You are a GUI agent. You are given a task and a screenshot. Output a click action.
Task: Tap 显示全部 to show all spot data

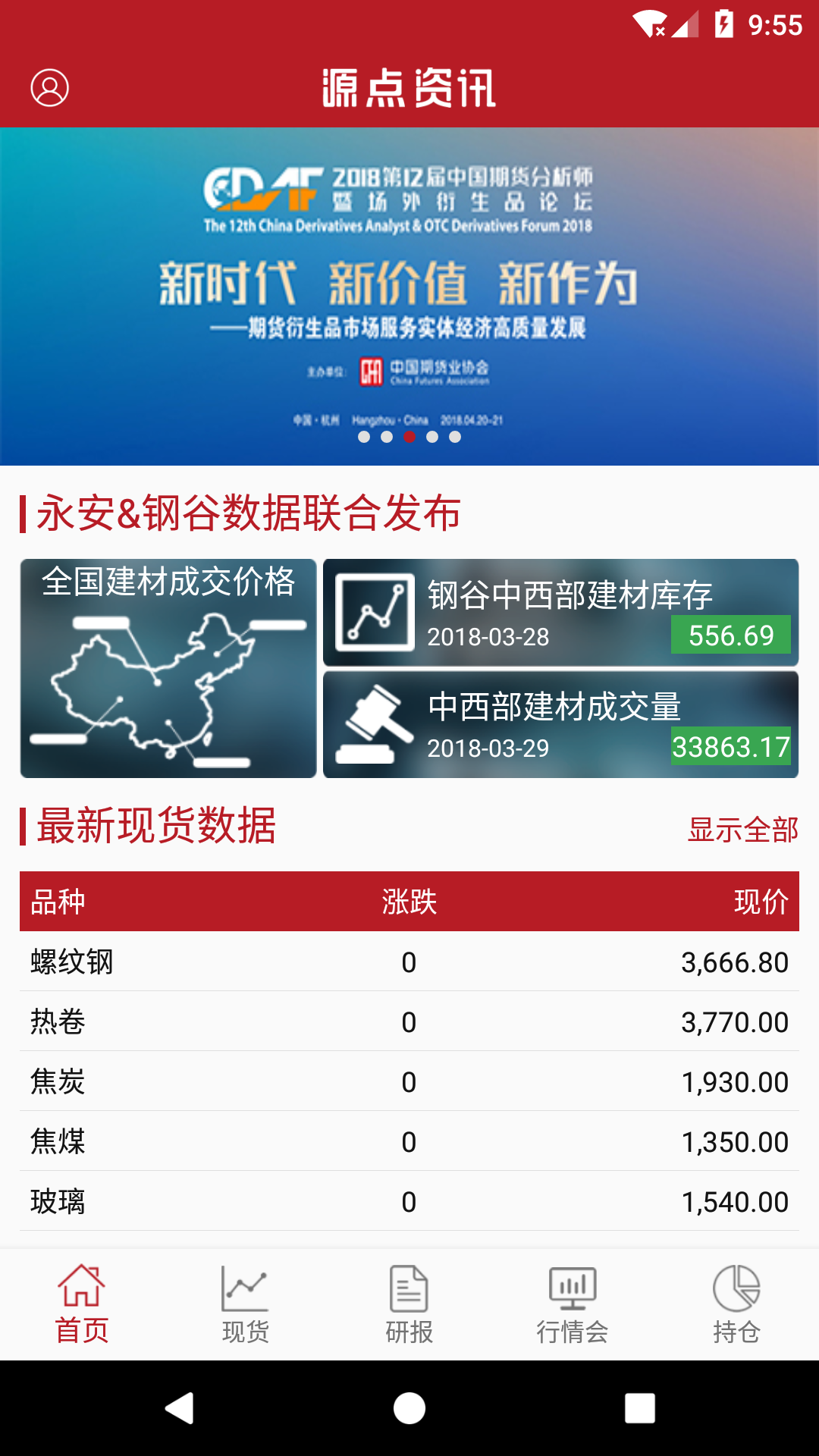coord(742,829)
